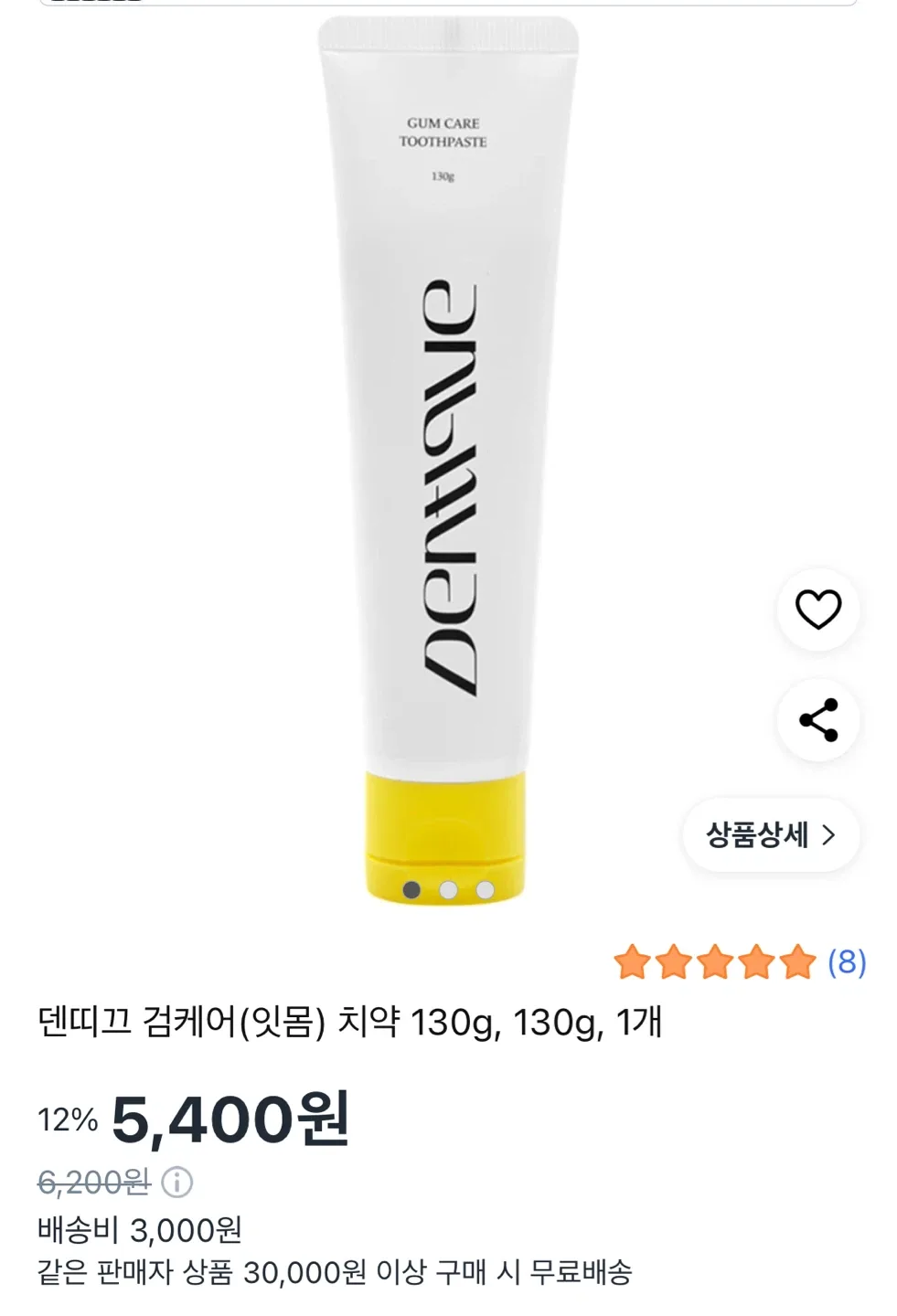Image resolution: width=897 pixels, height=1316 pixels.
Task: Open reviews via the (8) link
Action: click(846, 961)
